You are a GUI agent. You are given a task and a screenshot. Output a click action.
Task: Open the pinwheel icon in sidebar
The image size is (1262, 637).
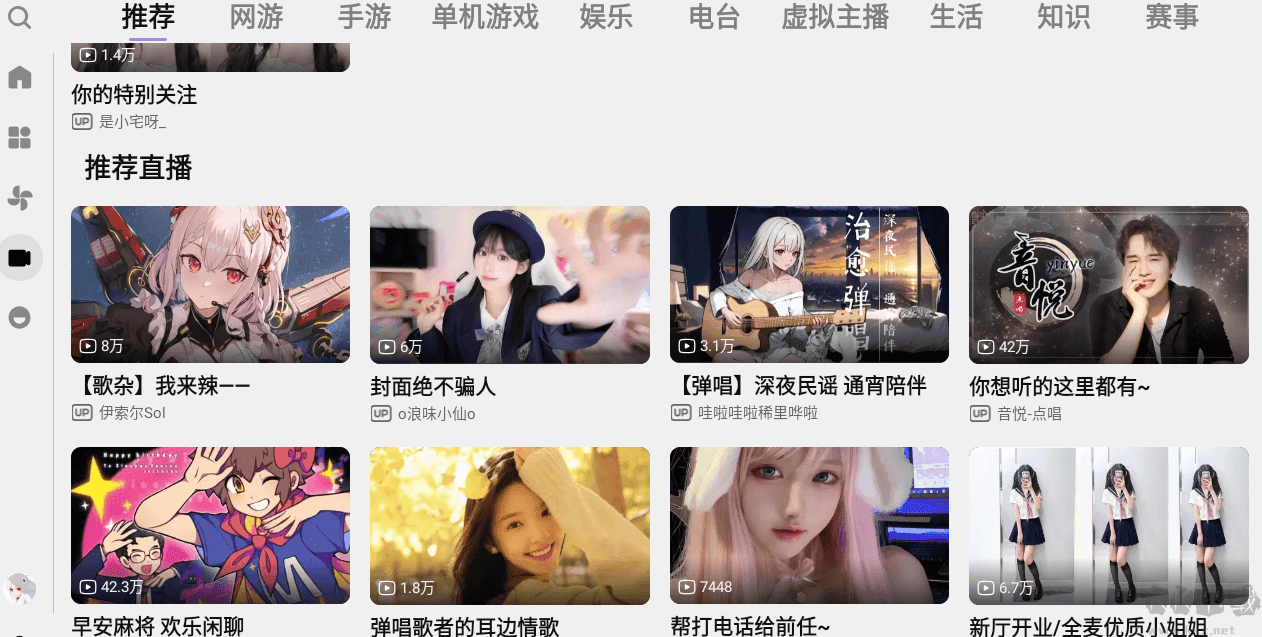pyautogui.click(x=20, y=198)
